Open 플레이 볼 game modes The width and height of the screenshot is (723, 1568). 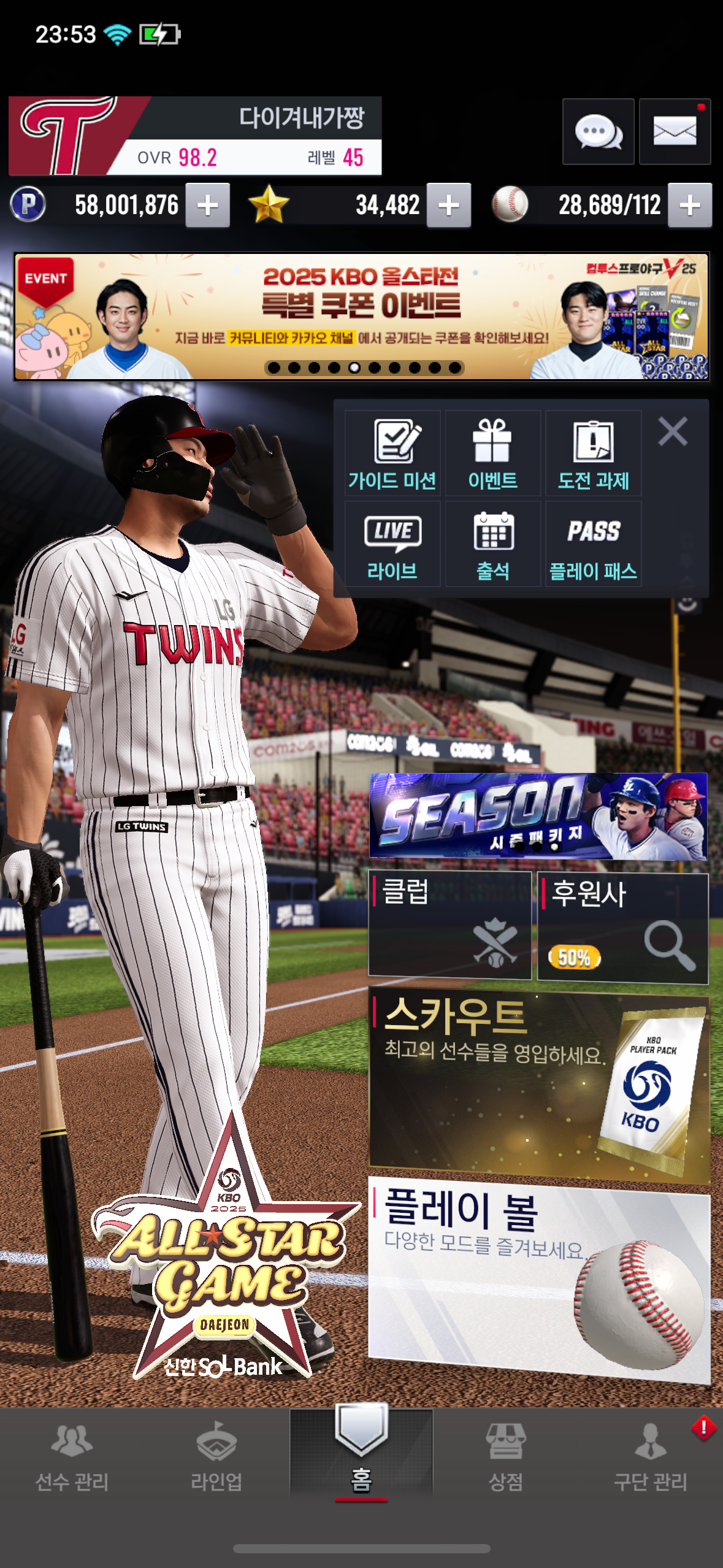538,1279
